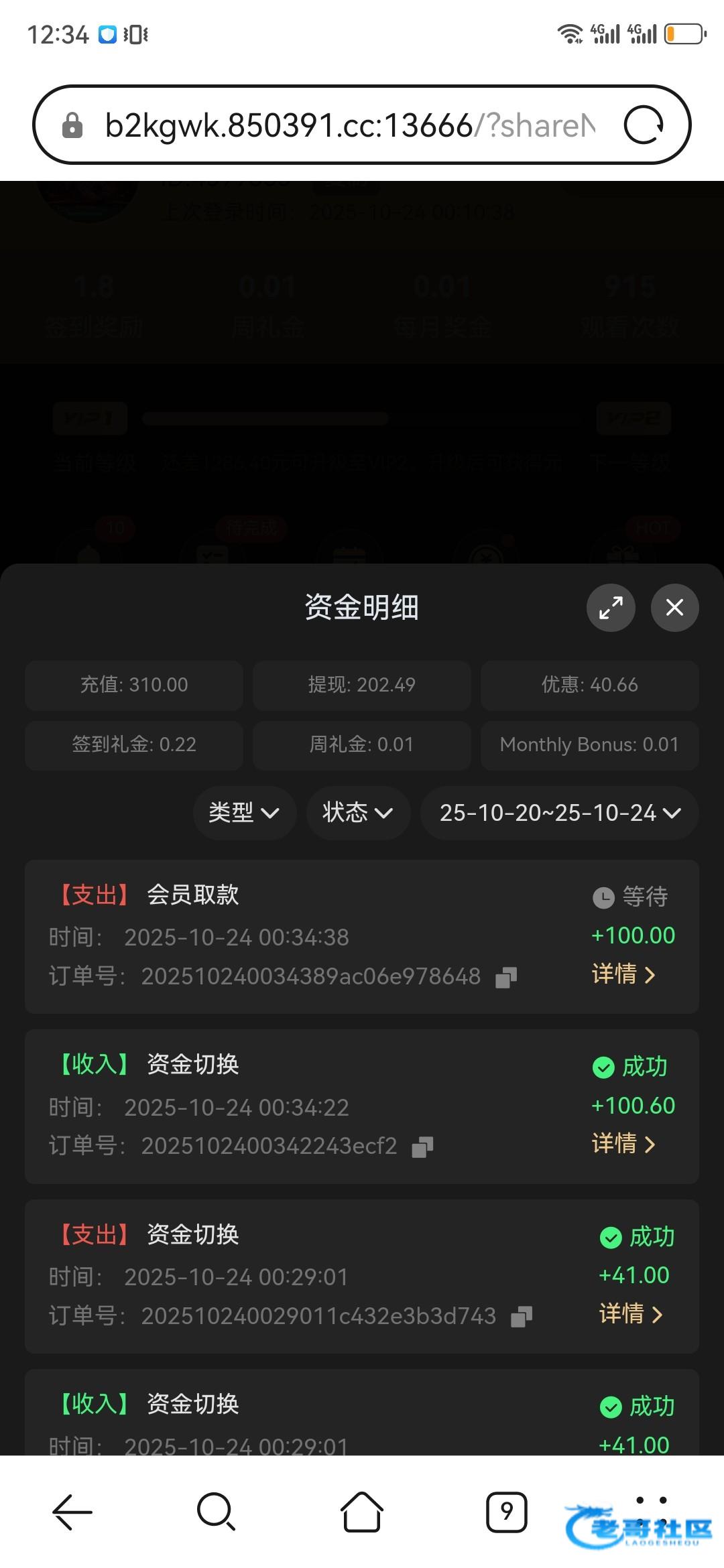Copy order number ending in 3b3d743
This screenshot has width=724, height=1568.
point(522,1317)
